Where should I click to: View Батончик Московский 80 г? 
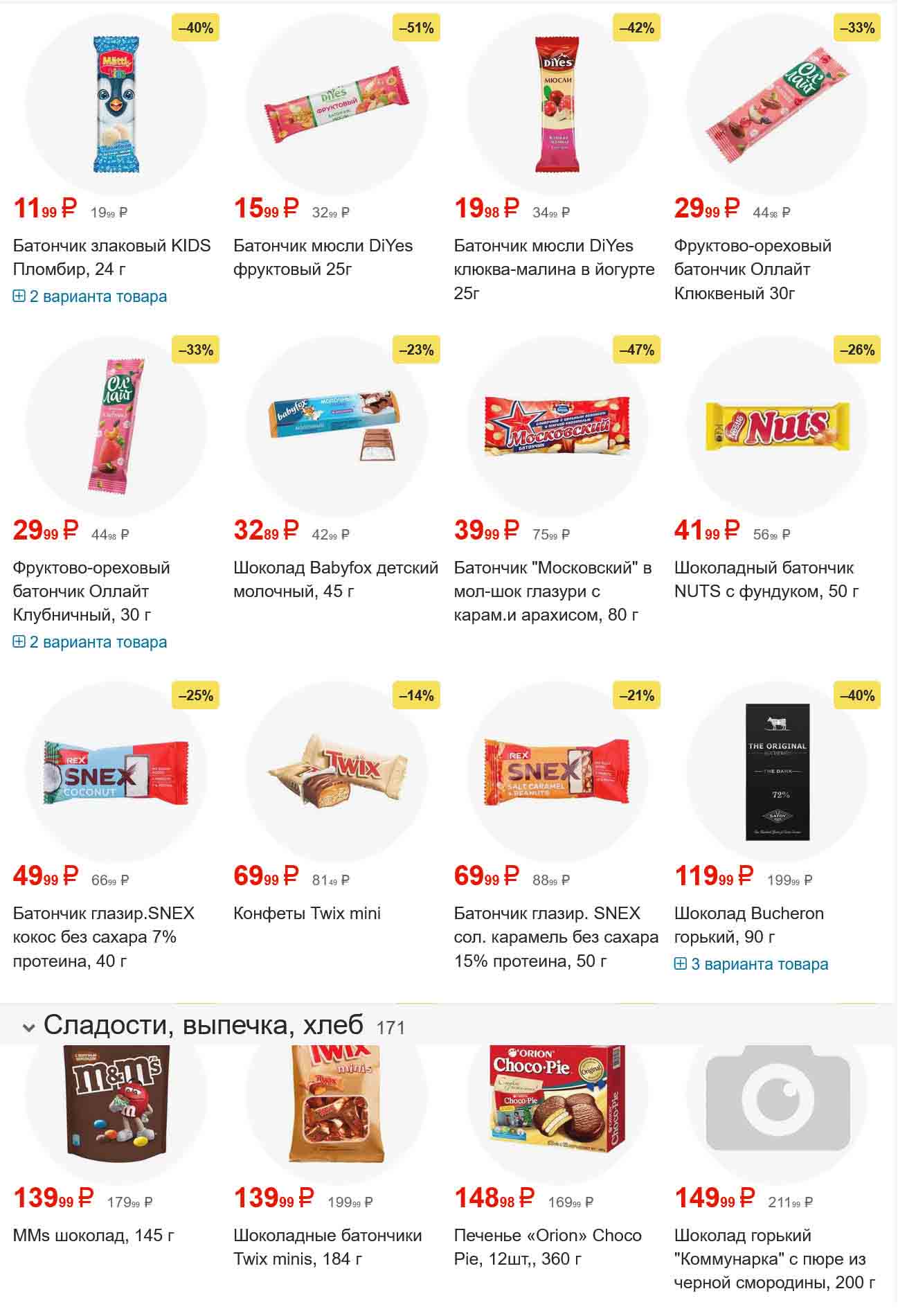(x=553, y=591)
